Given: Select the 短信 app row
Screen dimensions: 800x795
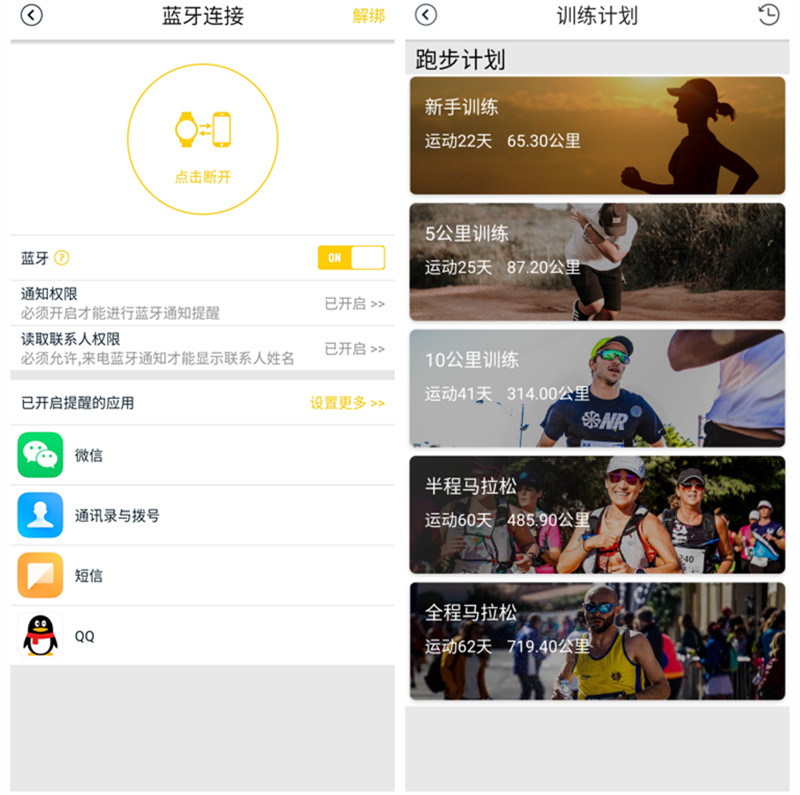Looking at the screenshot, I should coord(202,576).
